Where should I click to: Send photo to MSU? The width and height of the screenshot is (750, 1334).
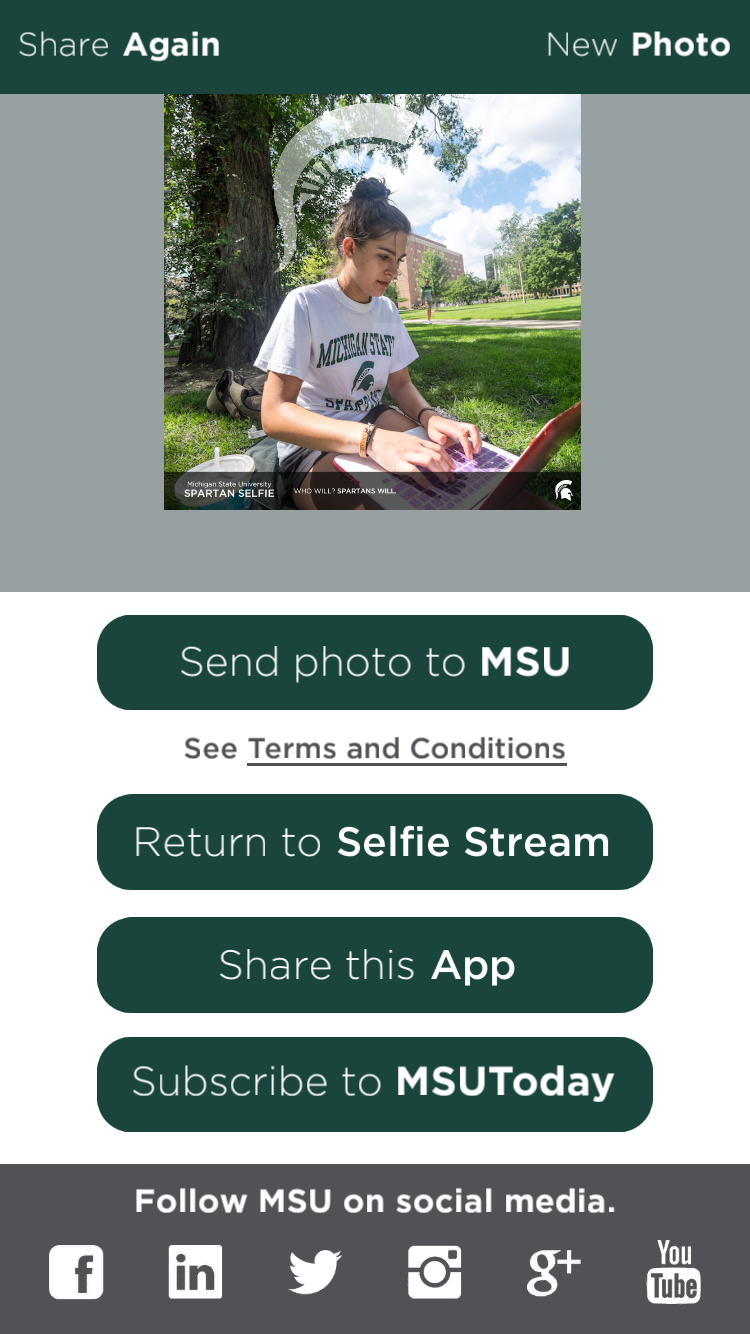(x=375, y=662)
